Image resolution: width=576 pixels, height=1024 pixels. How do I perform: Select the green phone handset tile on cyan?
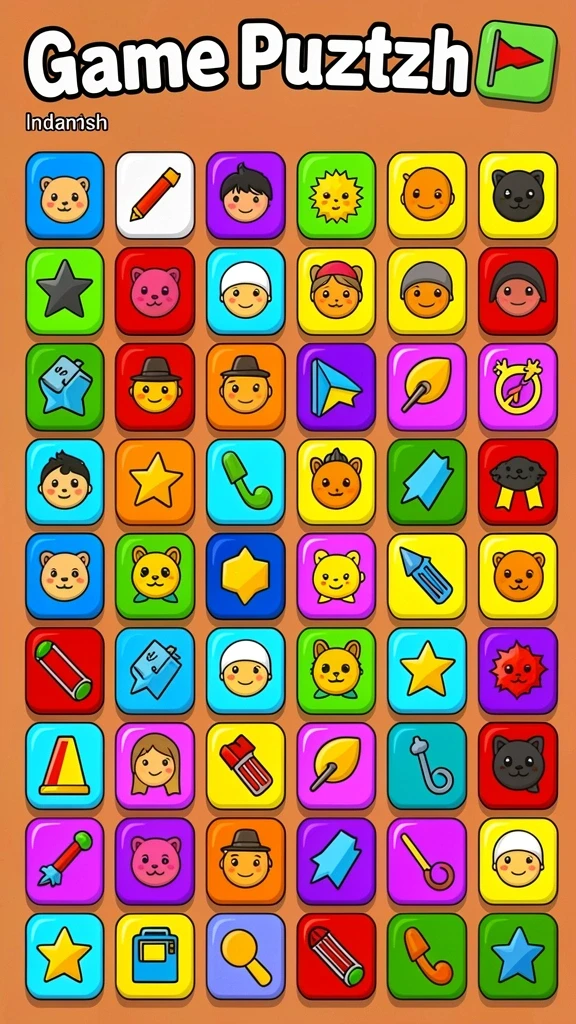246,481
